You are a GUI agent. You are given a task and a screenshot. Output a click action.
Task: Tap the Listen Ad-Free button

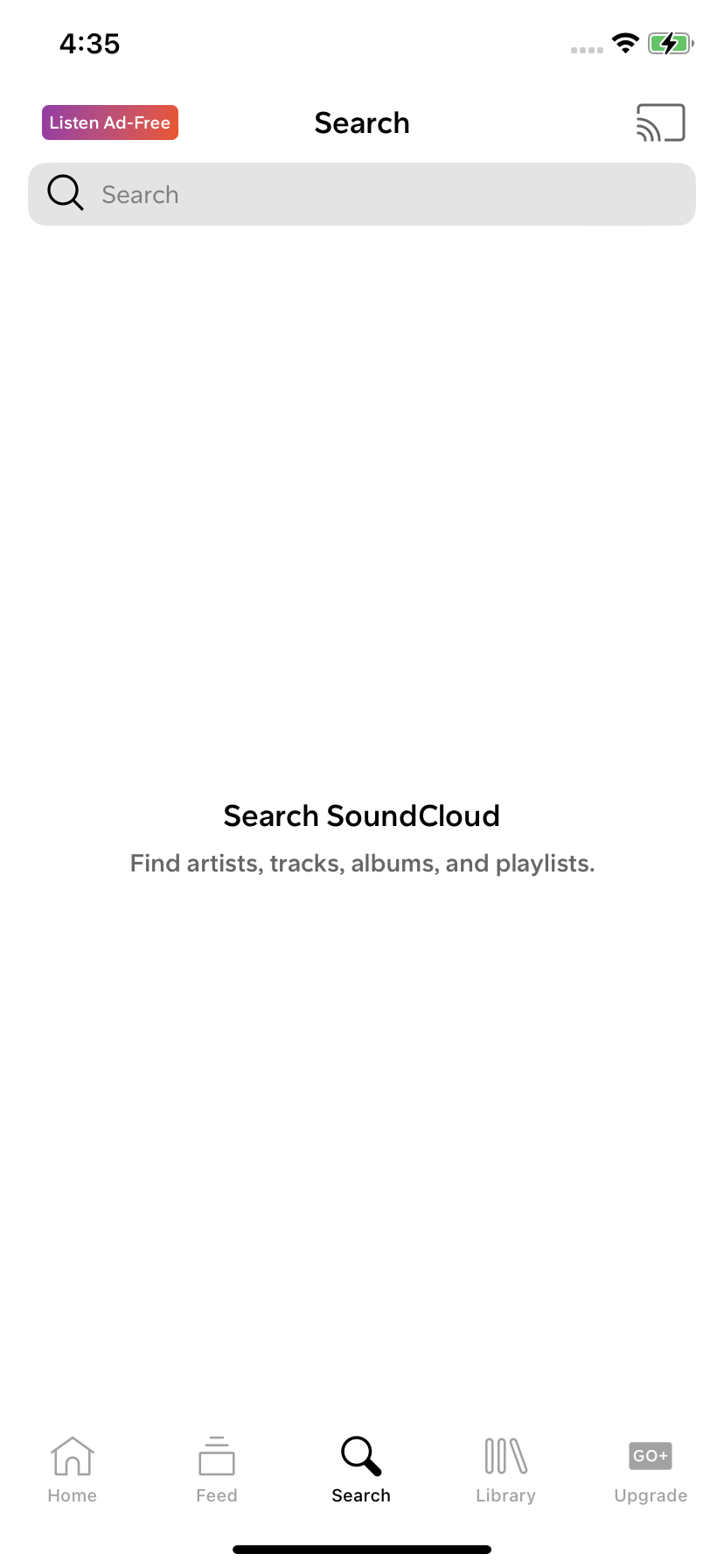(110, 122)
